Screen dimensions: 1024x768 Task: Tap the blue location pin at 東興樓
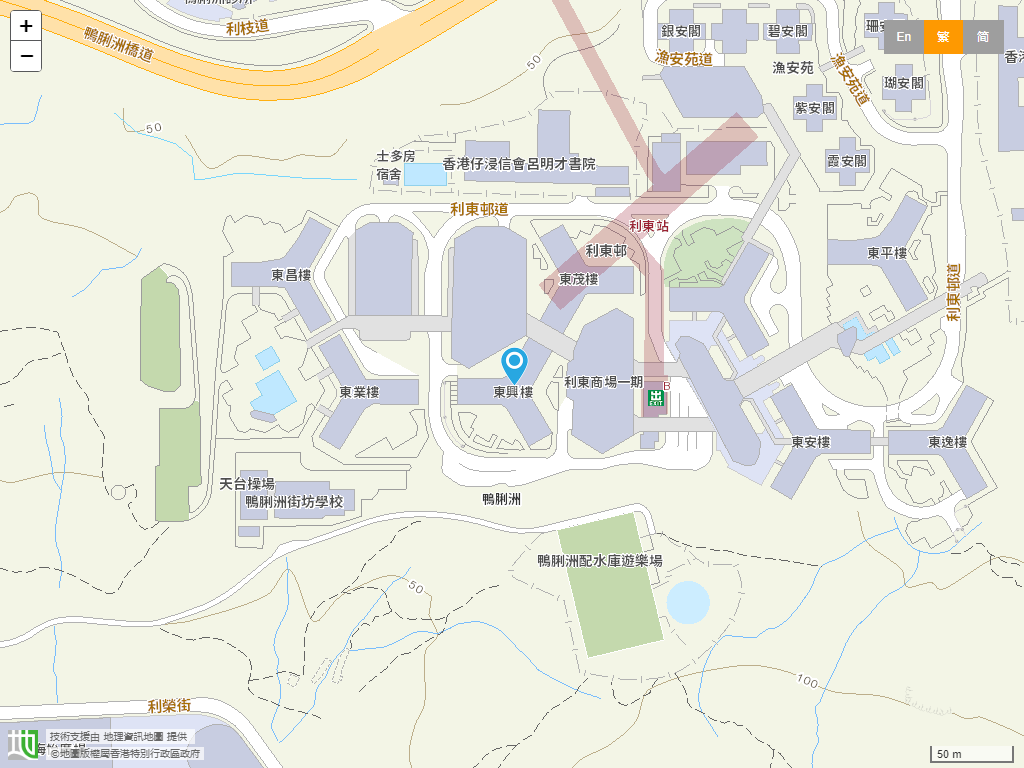pos(514,365)
